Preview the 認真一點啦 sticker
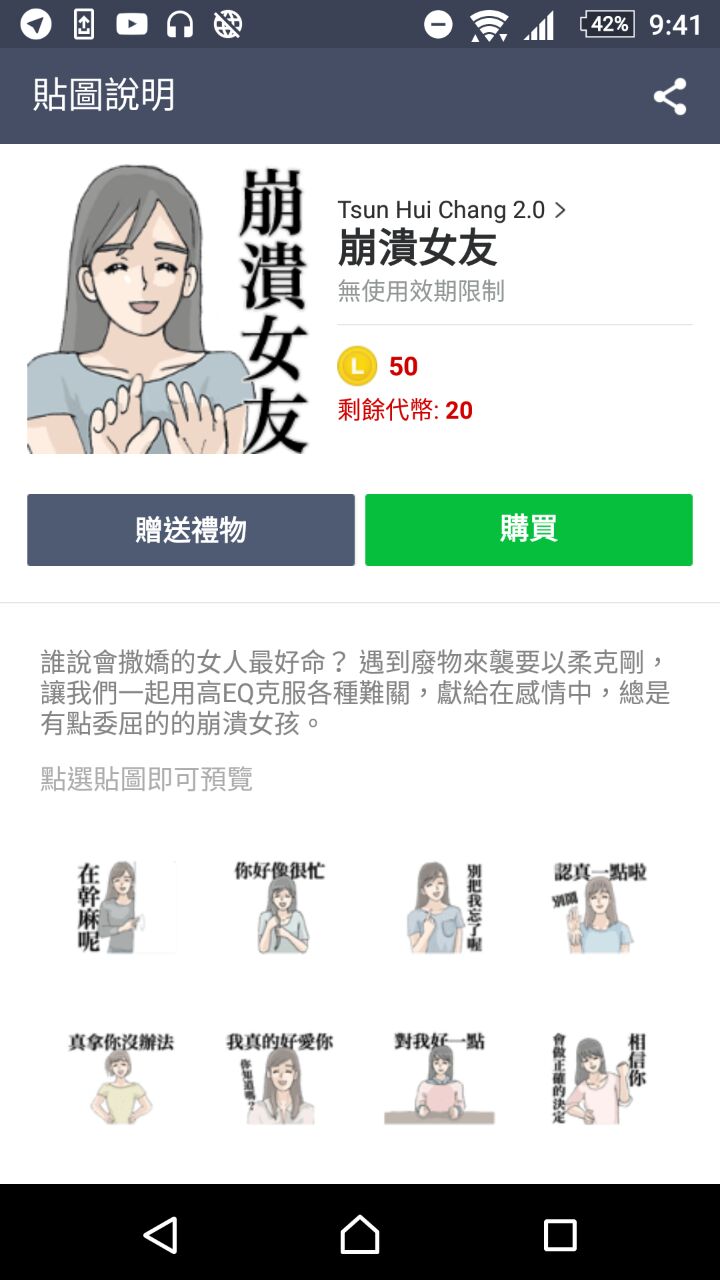This screenshot has height=1280, width=720. [x=600, y=906]
